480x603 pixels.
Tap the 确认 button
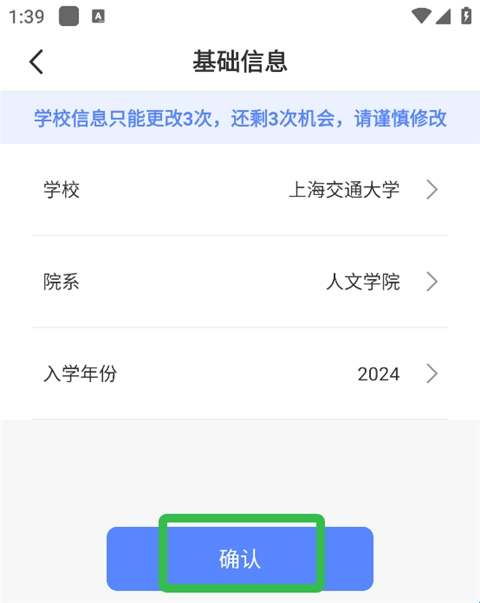240,558
